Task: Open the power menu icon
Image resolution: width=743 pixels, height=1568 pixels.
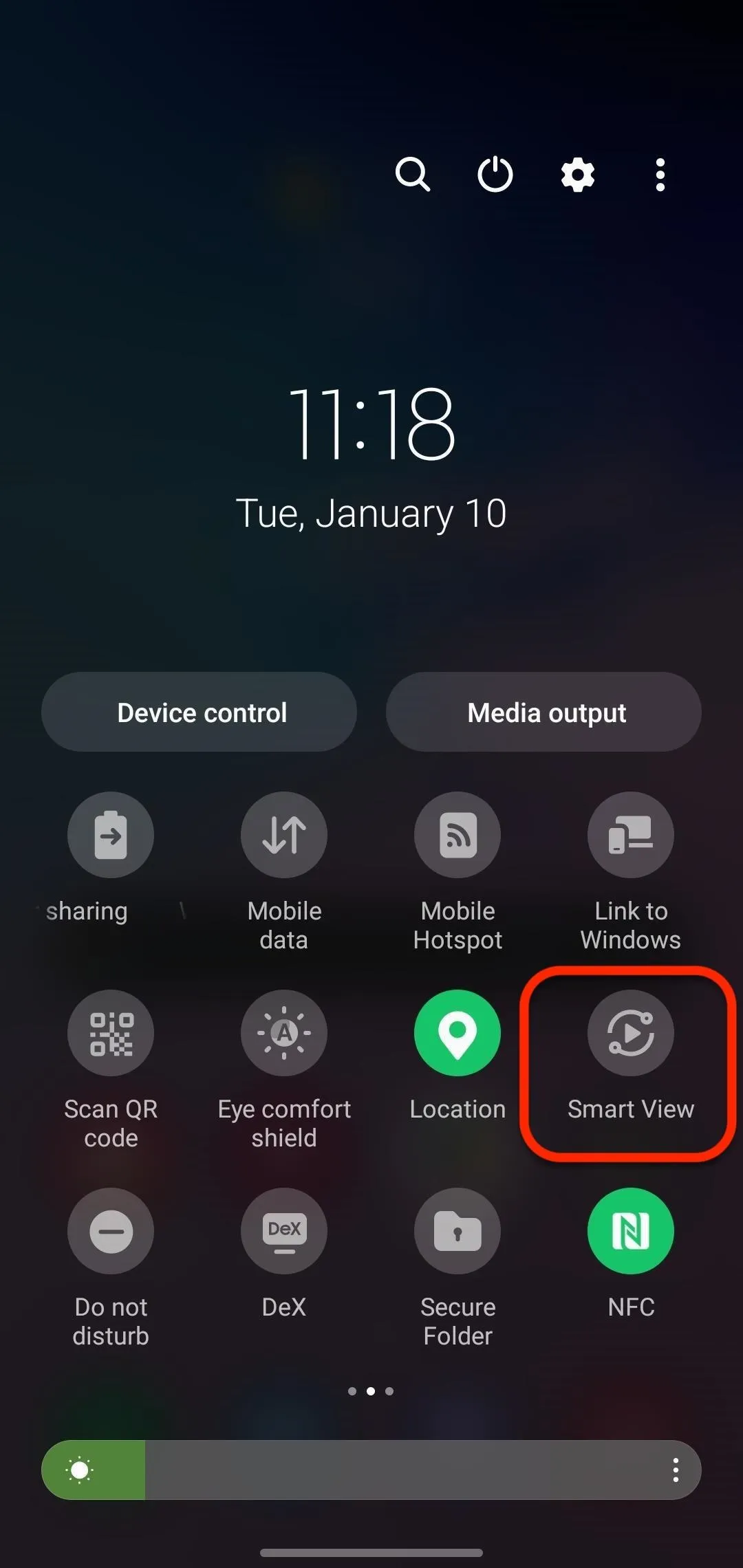Action: (495, 175)
